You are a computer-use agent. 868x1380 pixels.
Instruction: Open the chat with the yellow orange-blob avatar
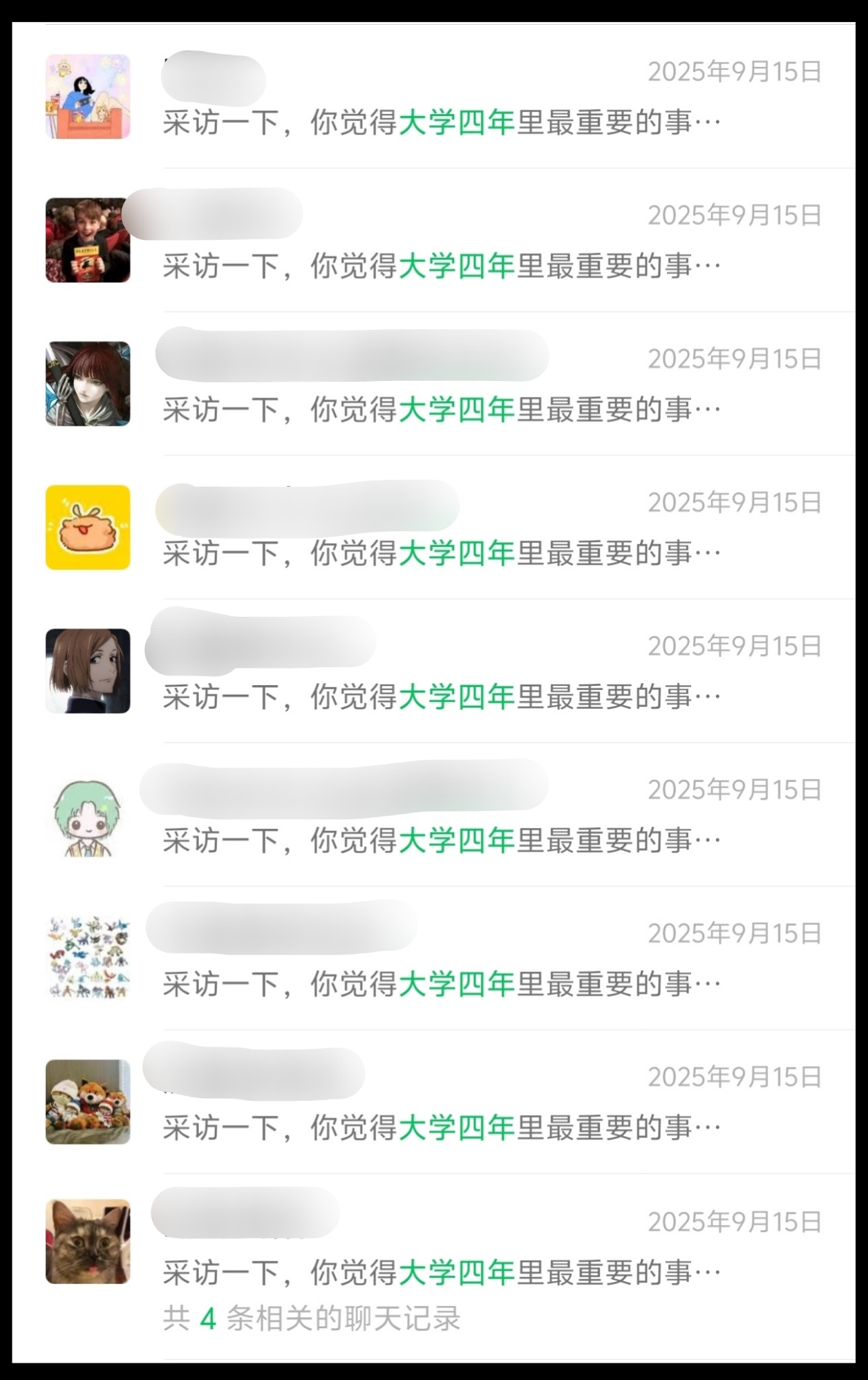click(x=442, y=528)
